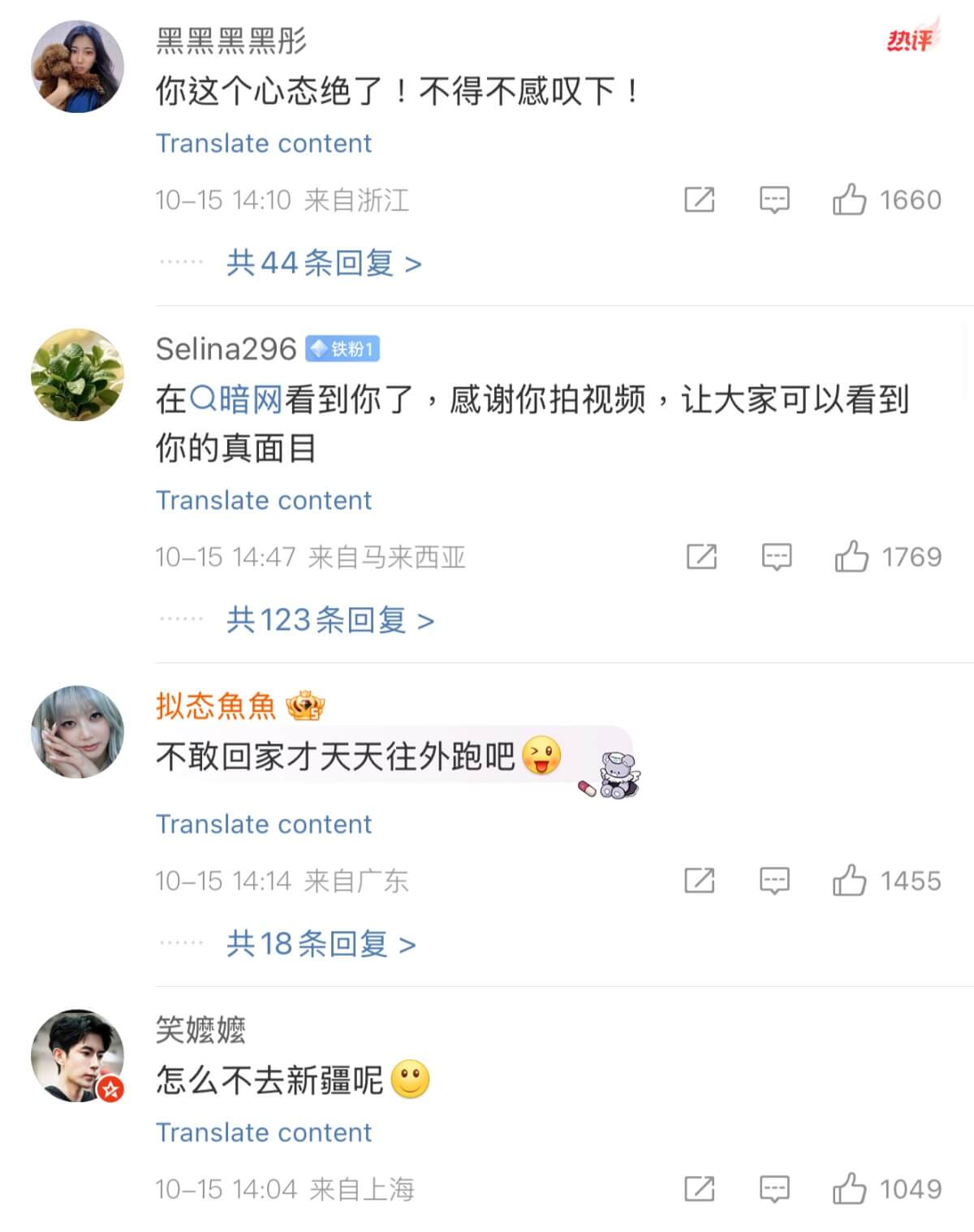Screen dimensions: 974x1232
Task: Like 笑嬷嬷's comment
Action: [x=849, y=1189]
